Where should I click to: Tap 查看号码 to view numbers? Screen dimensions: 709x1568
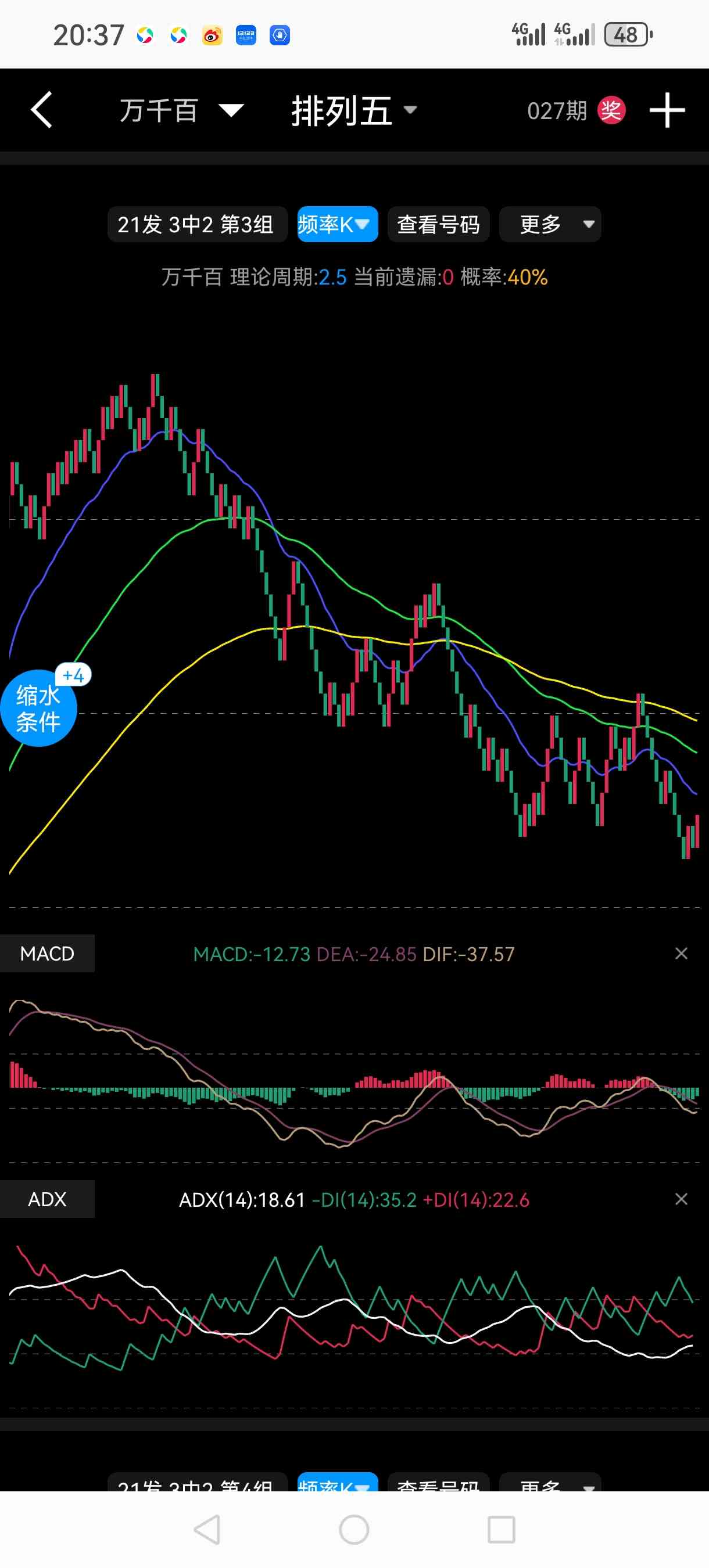tap(438, 225)
